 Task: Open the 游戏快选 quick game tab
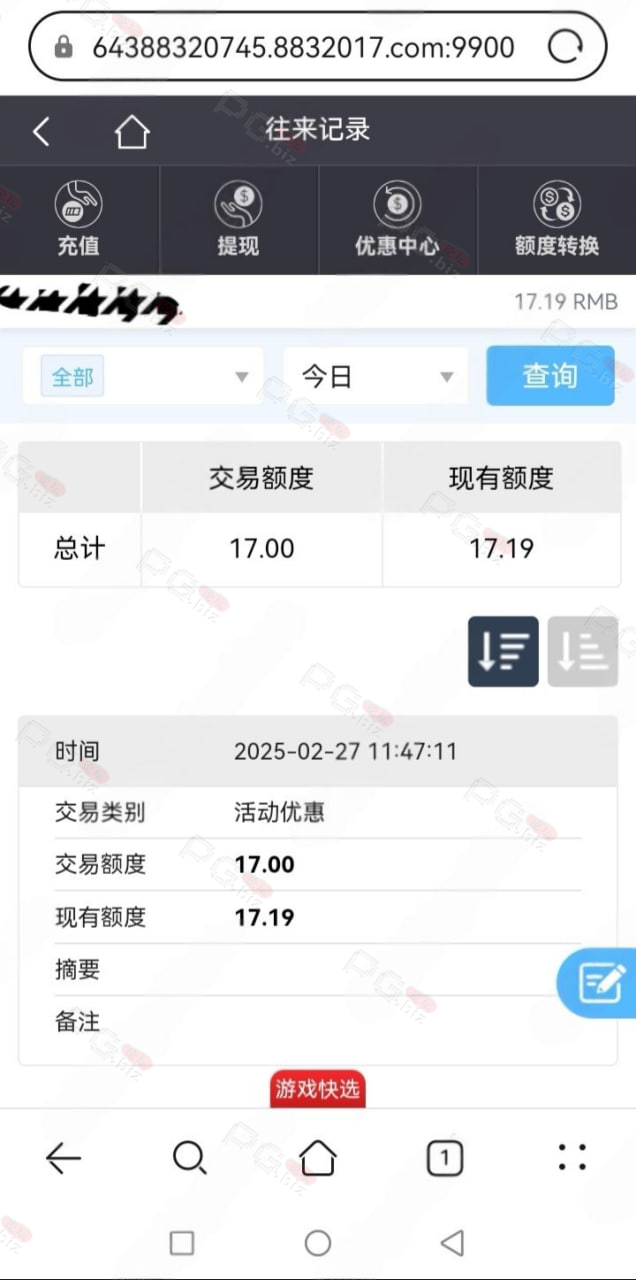pyautogui.click(x=318, y=1089)
